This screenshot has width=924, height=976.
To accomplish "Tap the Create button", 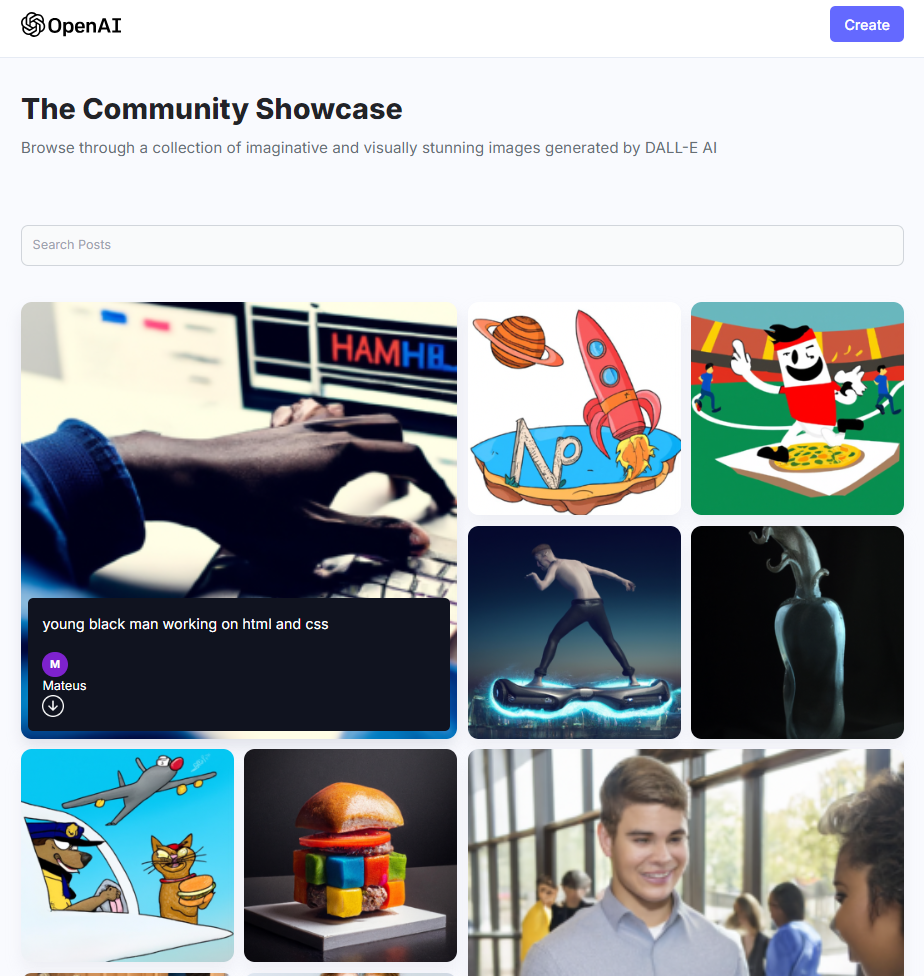I will coord(866,25).
